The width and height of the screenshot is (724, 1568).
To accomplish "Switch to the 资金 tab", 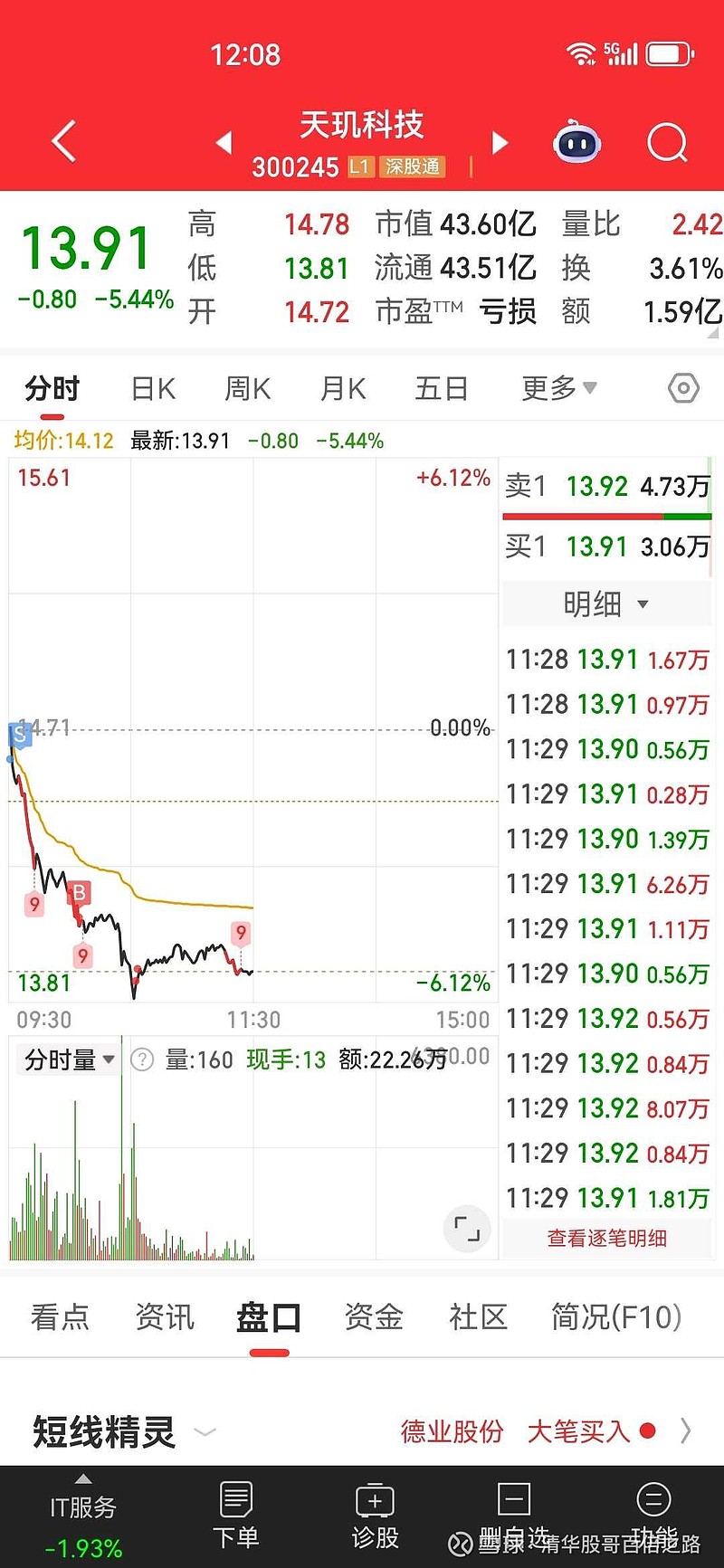I will pos(373,1317).
